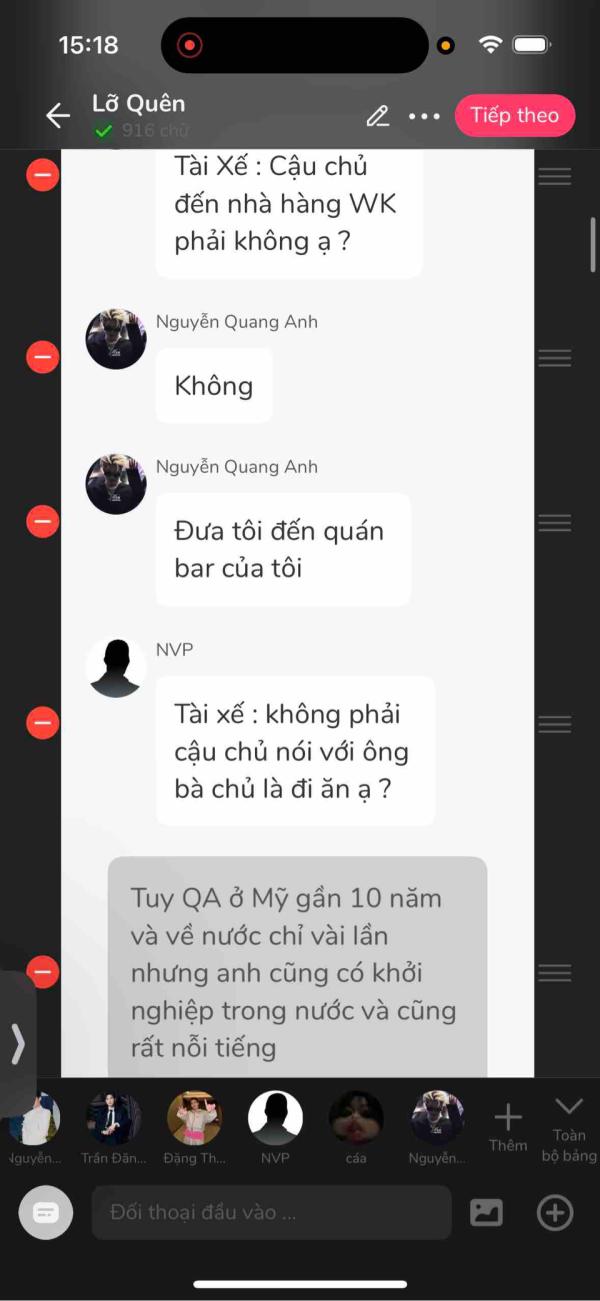This screenshot has width=600, height=1301.
Task: Select the character Trần Đăn… in the row
Action: tap(113, 1127)
